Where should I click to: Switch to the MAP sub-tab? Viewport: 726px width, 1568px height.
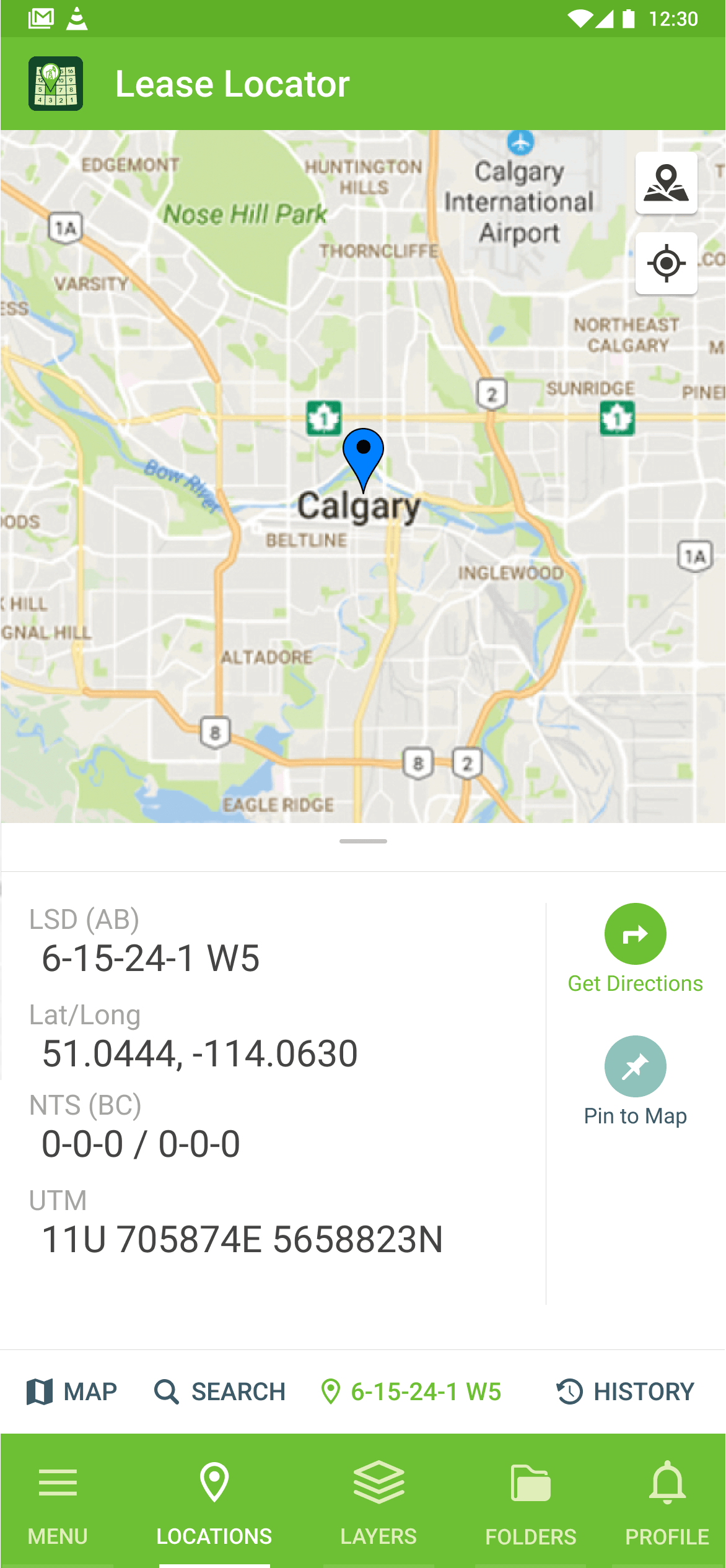click(x=72, y=1392)
